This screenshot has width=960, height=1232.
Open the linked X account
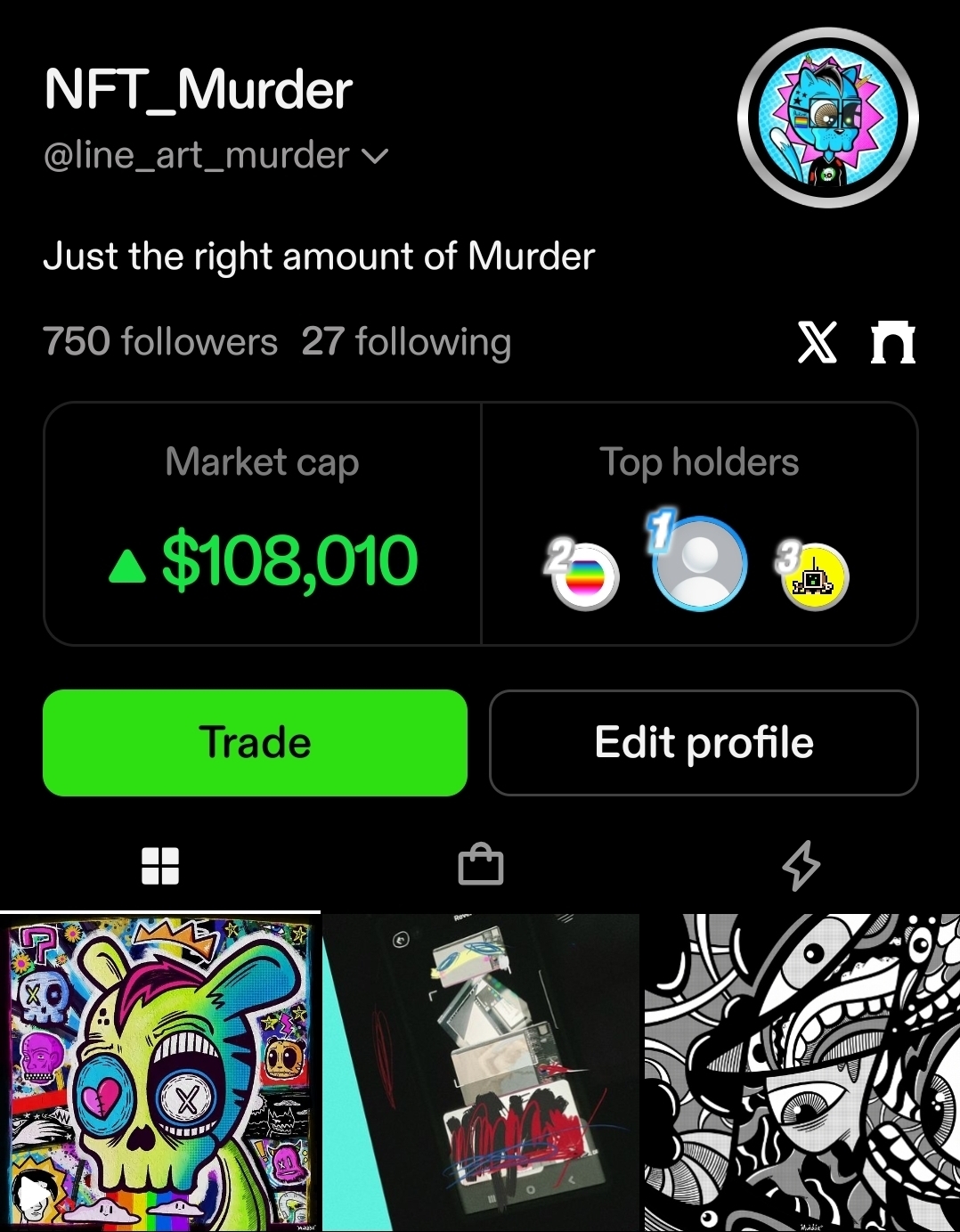pos(817,343)
